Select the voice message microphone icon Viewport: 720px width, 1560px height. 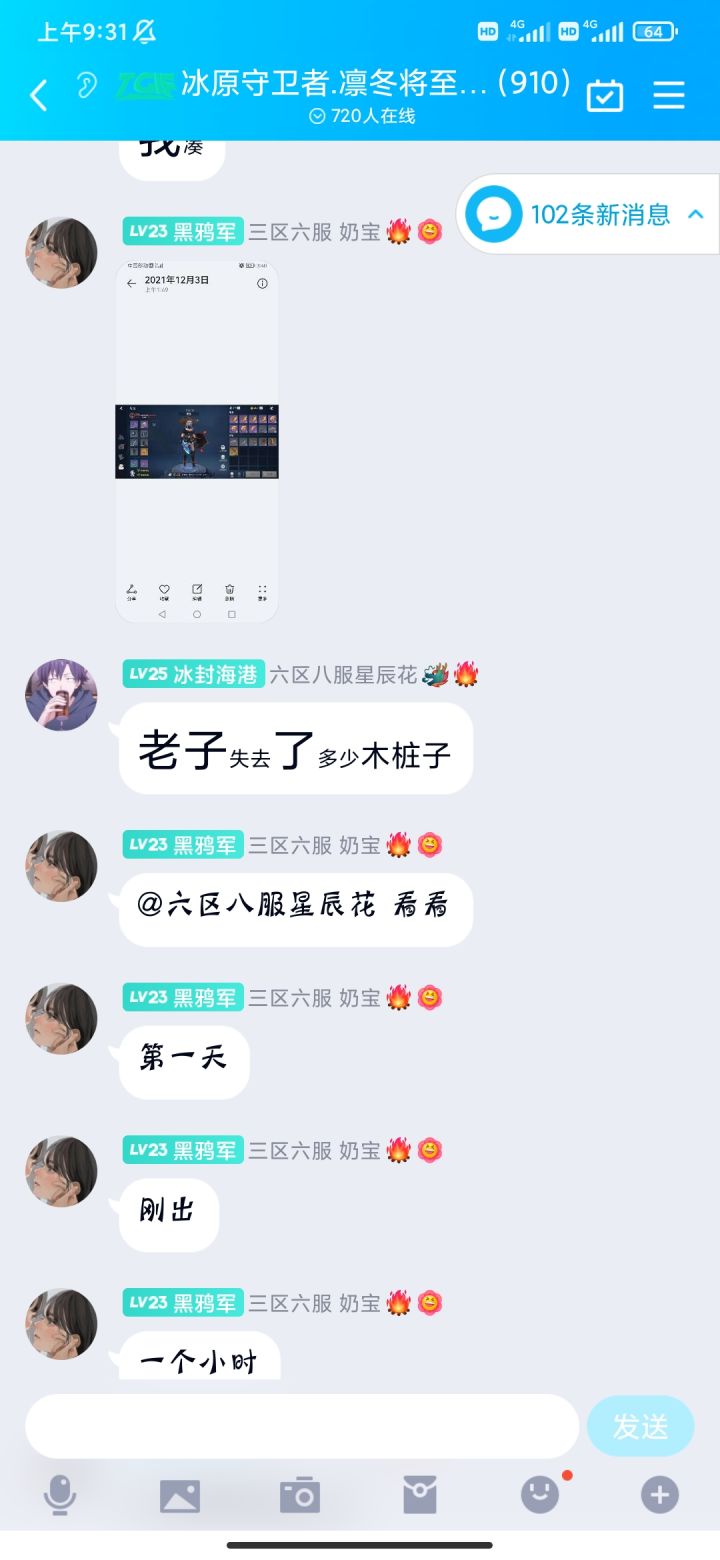pyautogui.click(x=60, y=1495)
